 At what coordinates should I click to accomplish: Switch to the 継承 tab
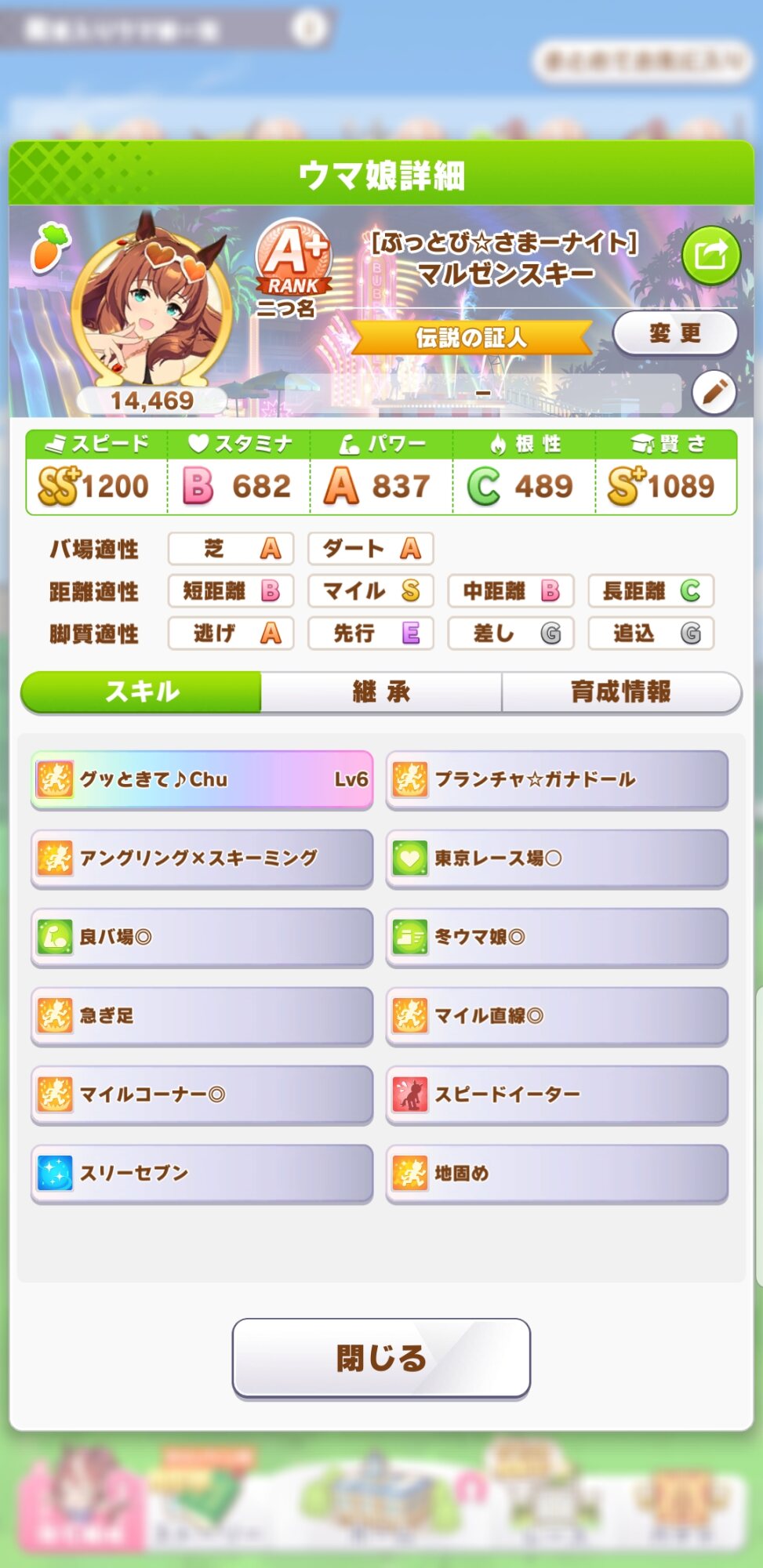381,691
